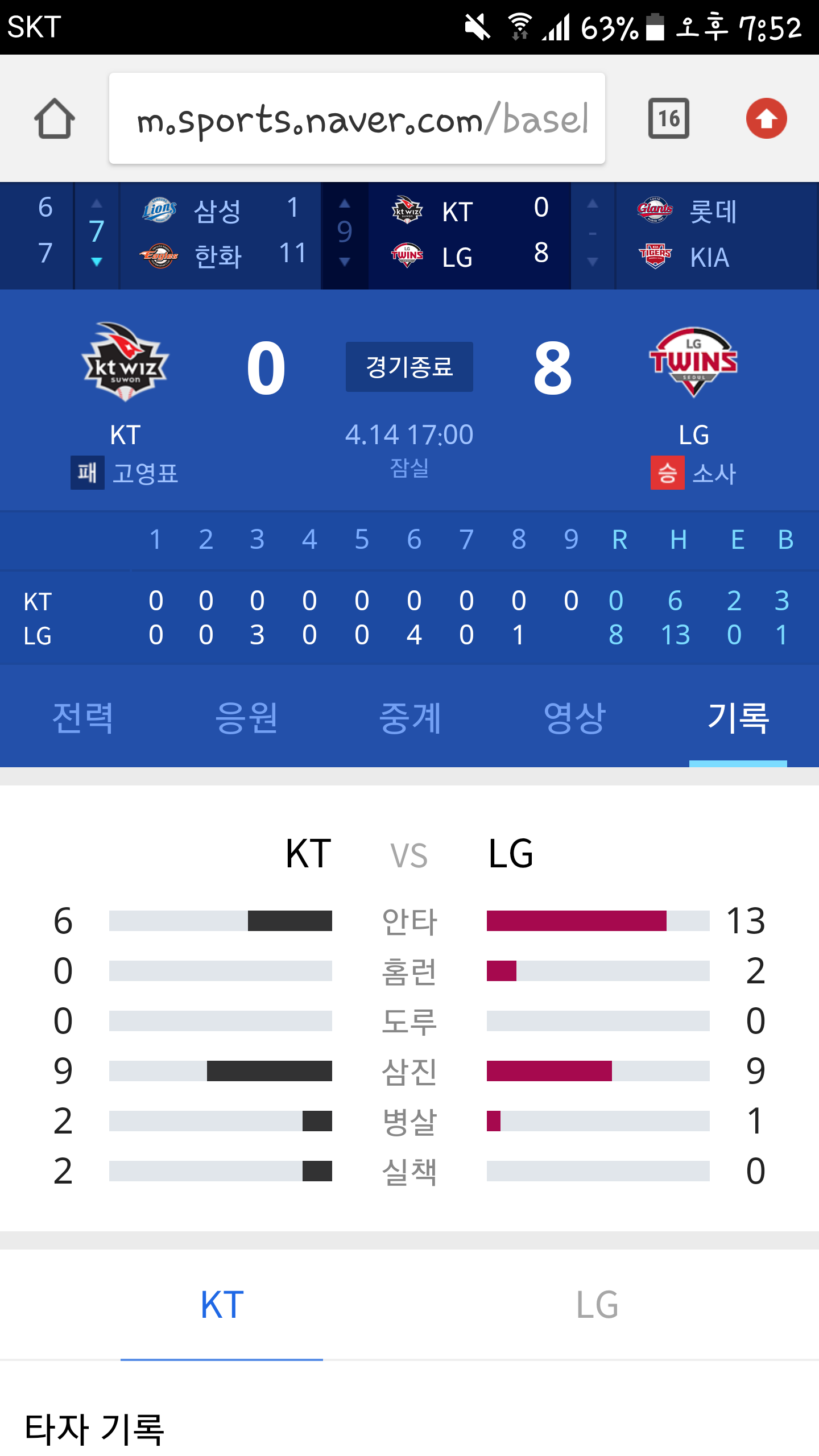Switch to the 영상 tab
The height and width of the screenshot is (1456, 819).
coord(574,718)
